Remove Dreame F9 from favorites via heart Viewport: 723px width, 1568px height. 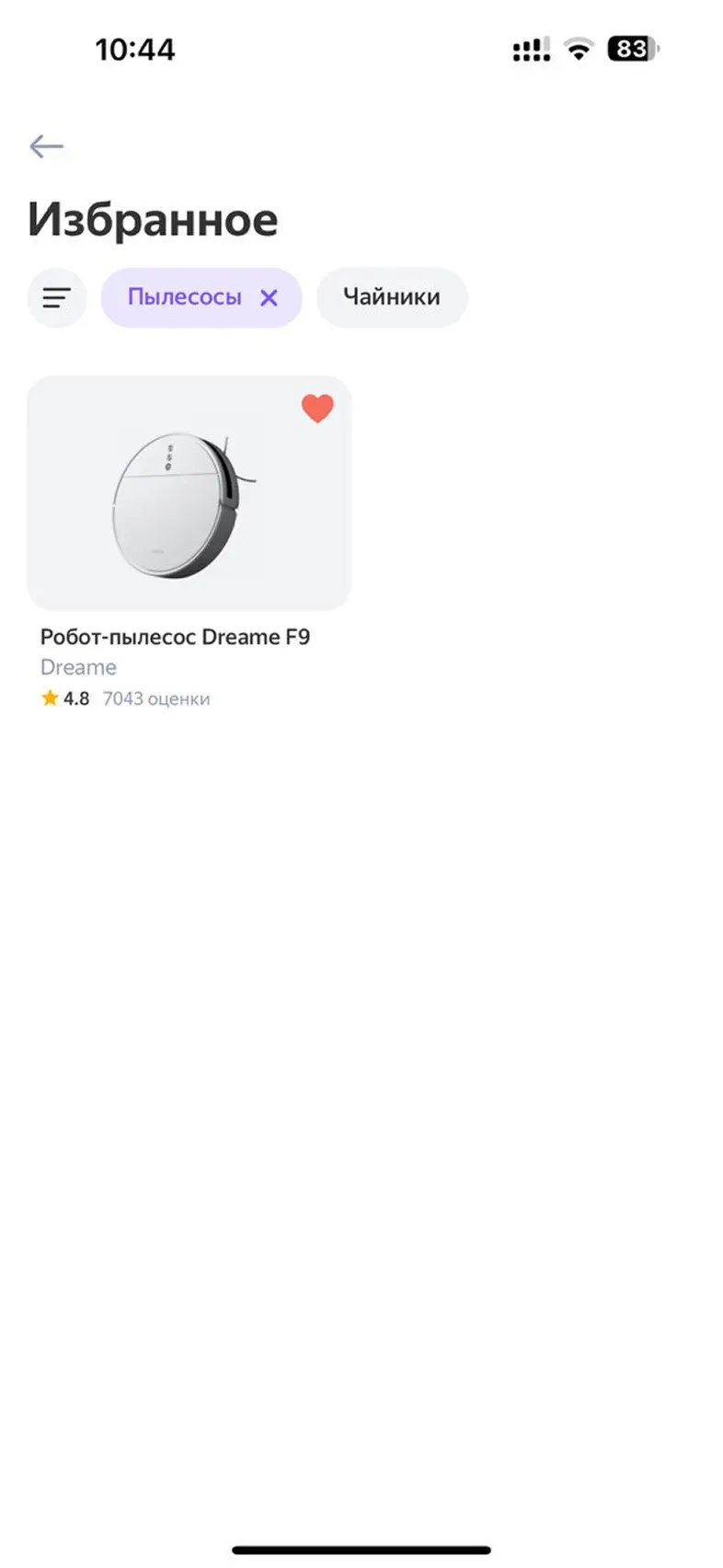click(317, 409)
